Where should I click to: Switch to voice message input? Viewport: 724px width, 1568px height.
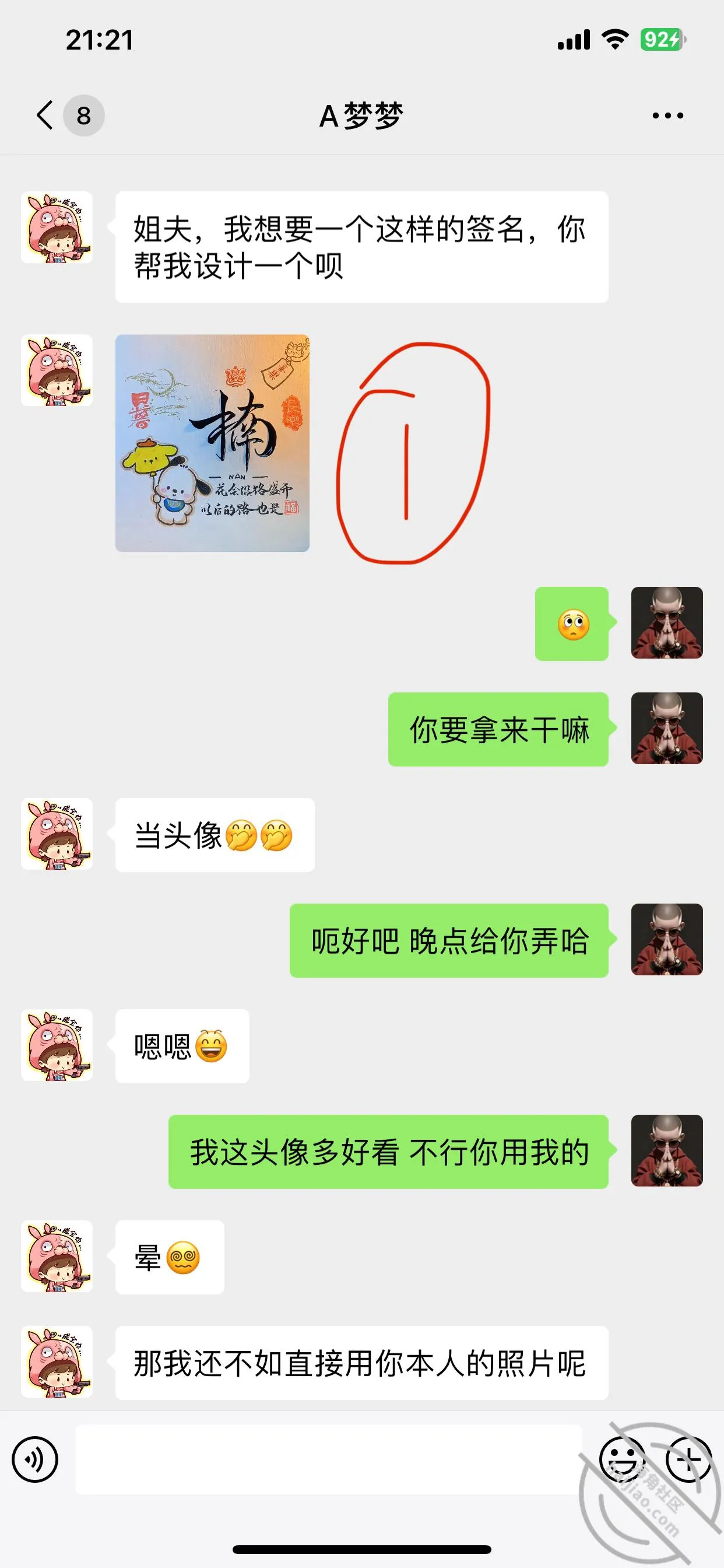(36, 1459)
